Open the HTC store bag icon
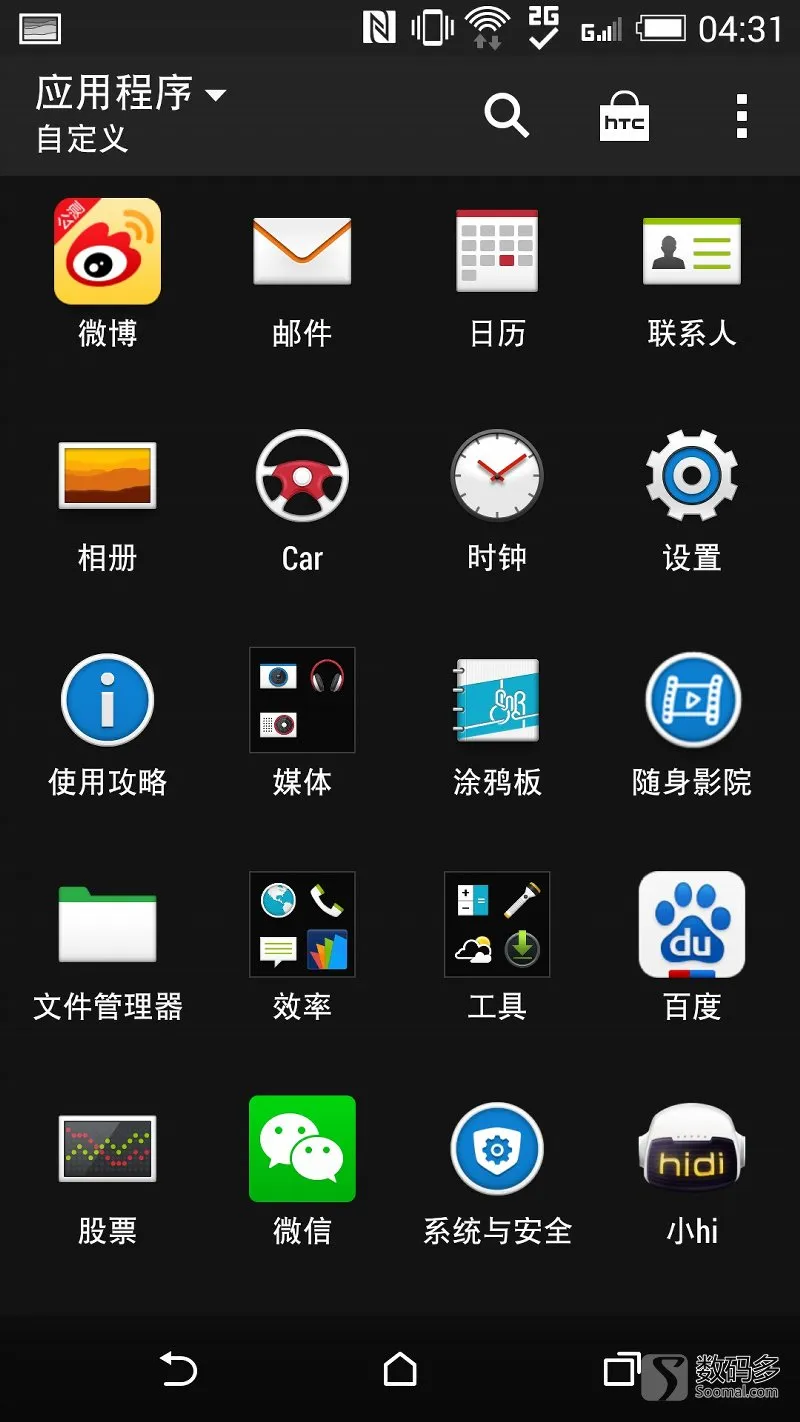Image resolution: width=800 pixels, height=1422 pixels. click(x=624, y=117)
